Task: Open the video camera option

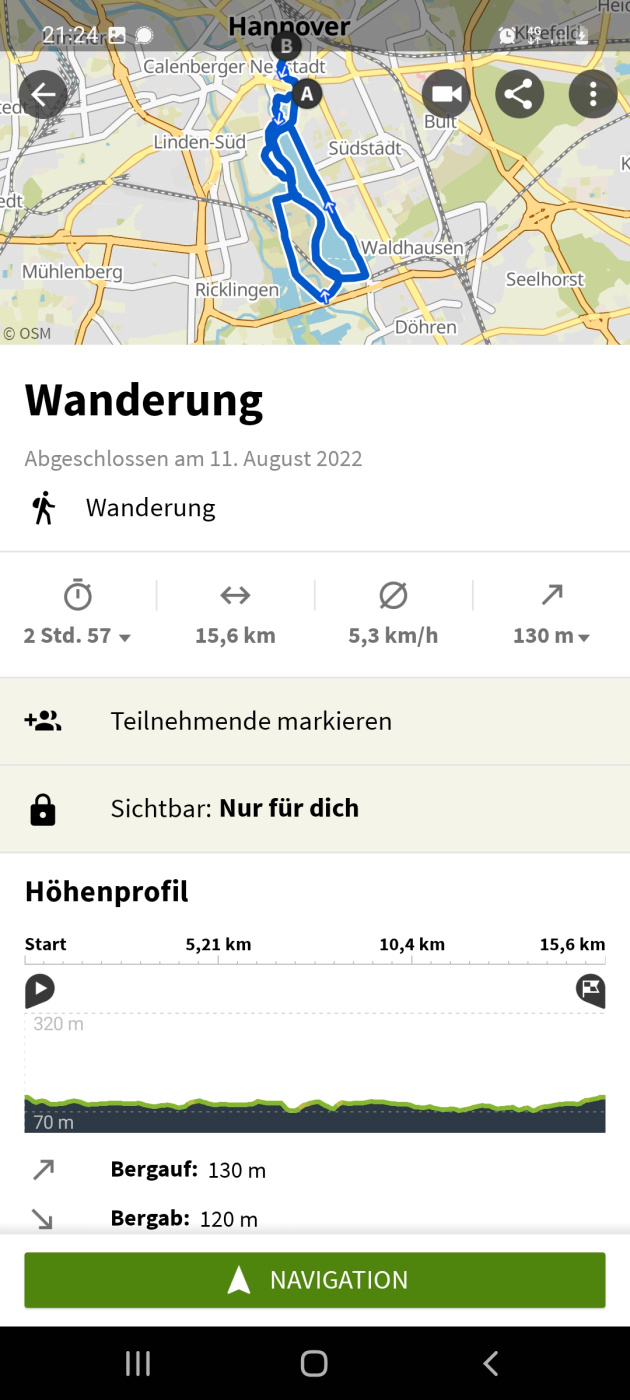Action: coord(446,95)
